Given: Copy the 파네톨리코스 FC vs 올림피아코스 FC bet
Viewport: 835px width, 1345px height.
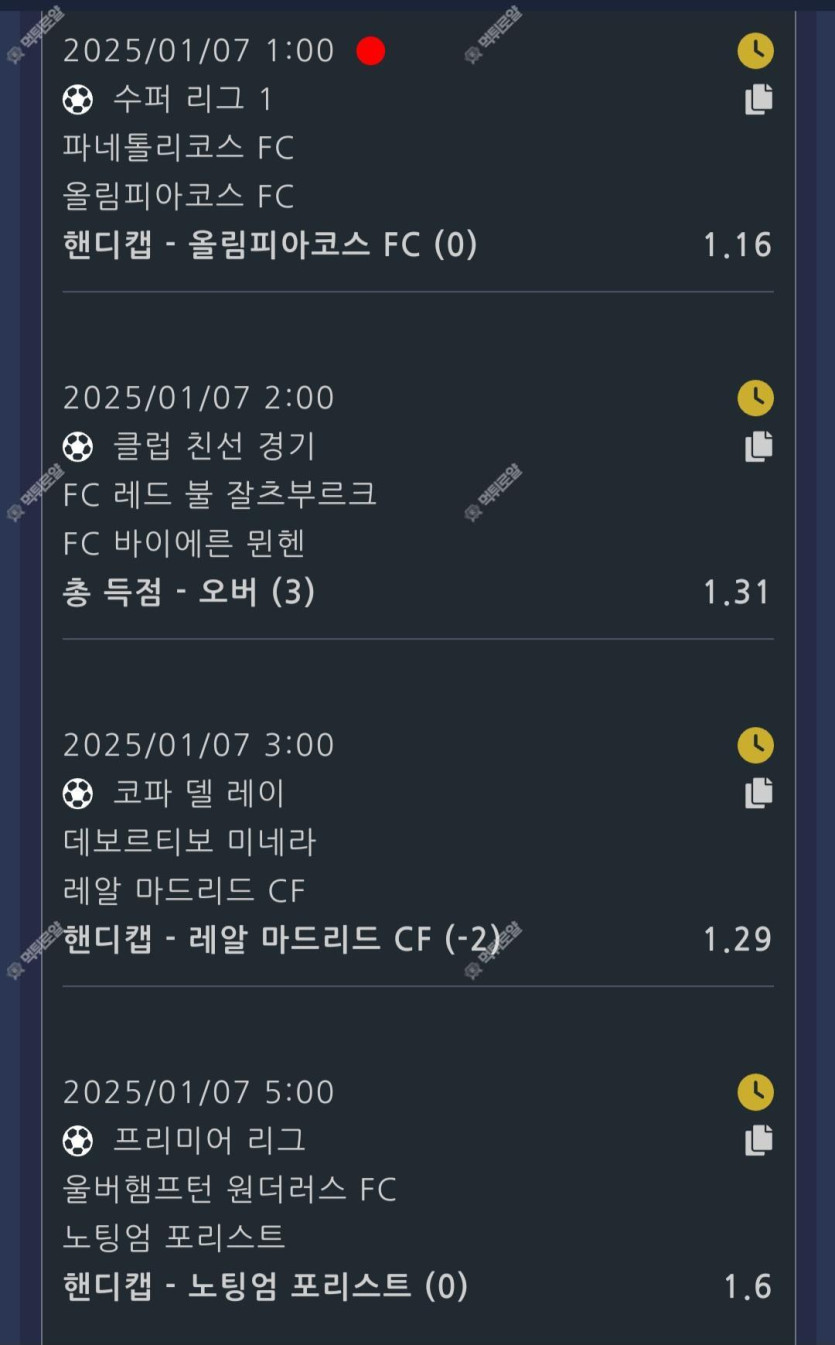Looking at the screenshot, I should (759, 99).
